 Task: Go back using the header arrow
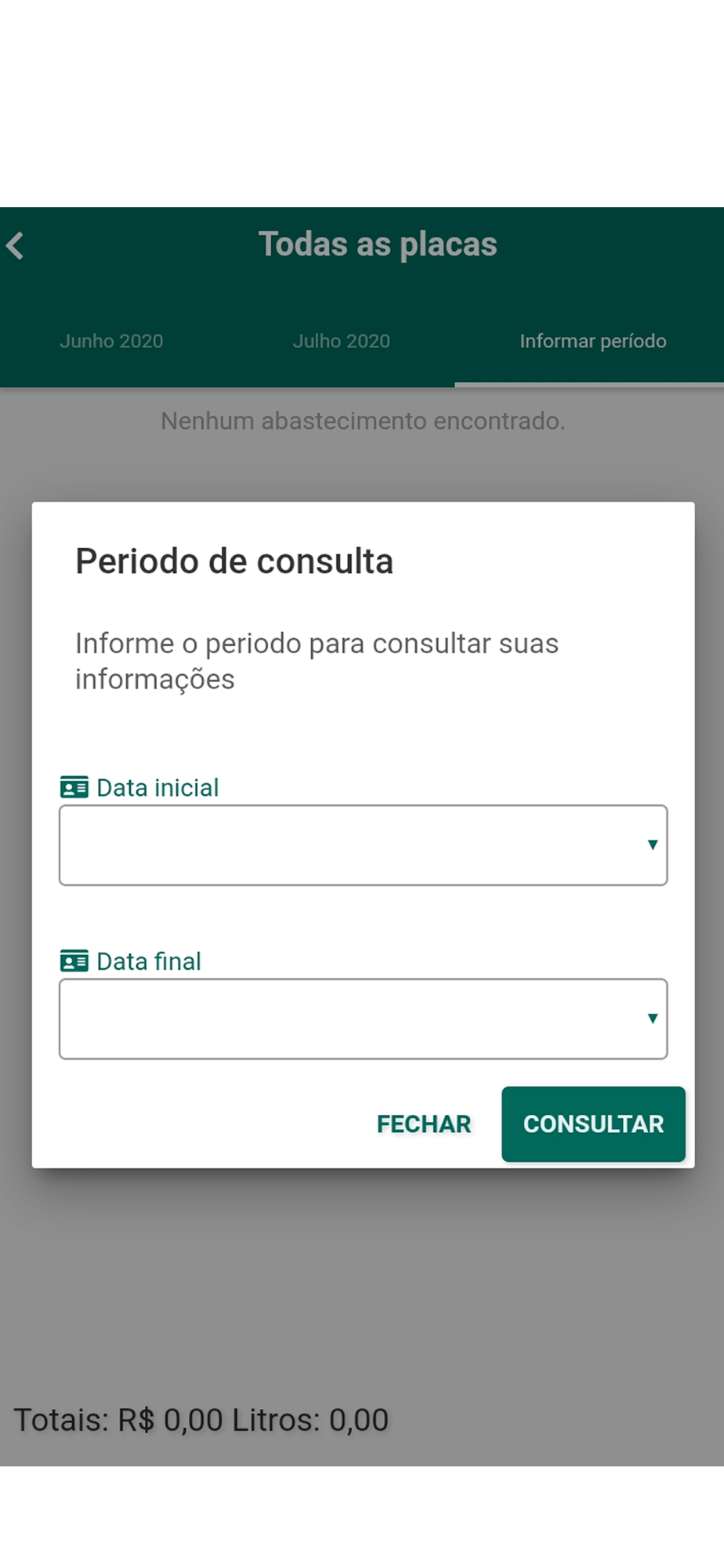(x=16, y=245)
